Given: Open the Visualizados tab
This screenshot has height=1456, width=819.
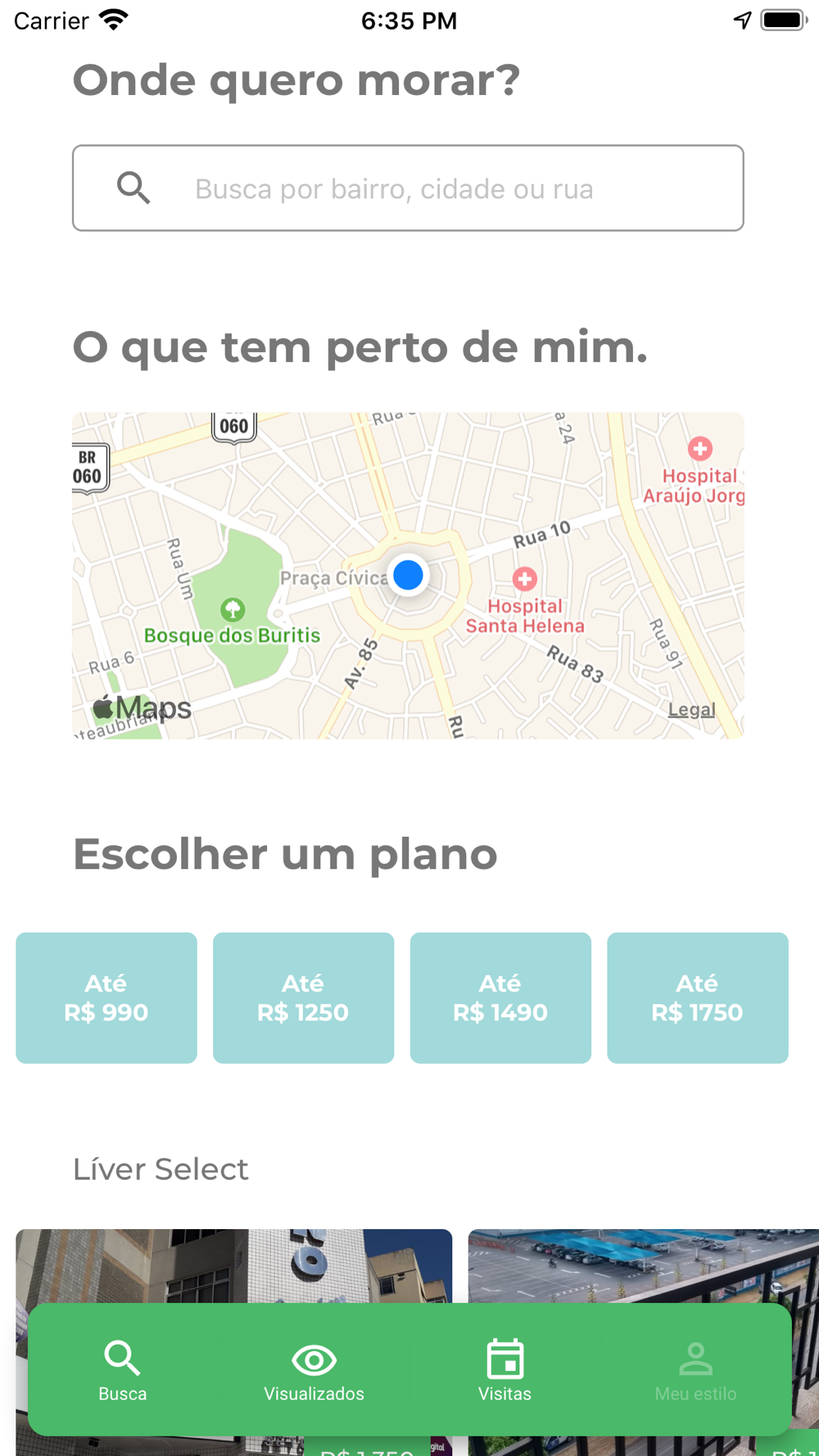Looking at the screenshot, I should click(314, 1370).
